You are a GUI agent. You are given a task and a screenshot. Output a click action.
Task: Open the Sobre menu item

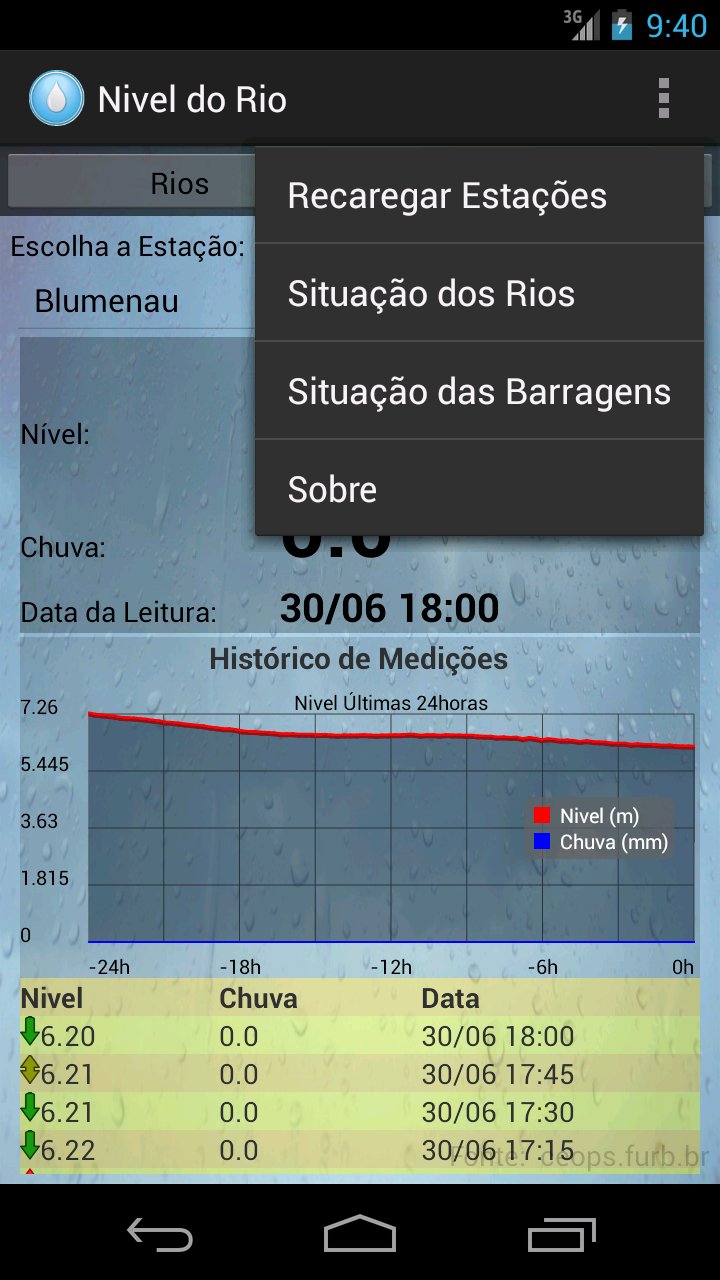click(x=479, y=489)
